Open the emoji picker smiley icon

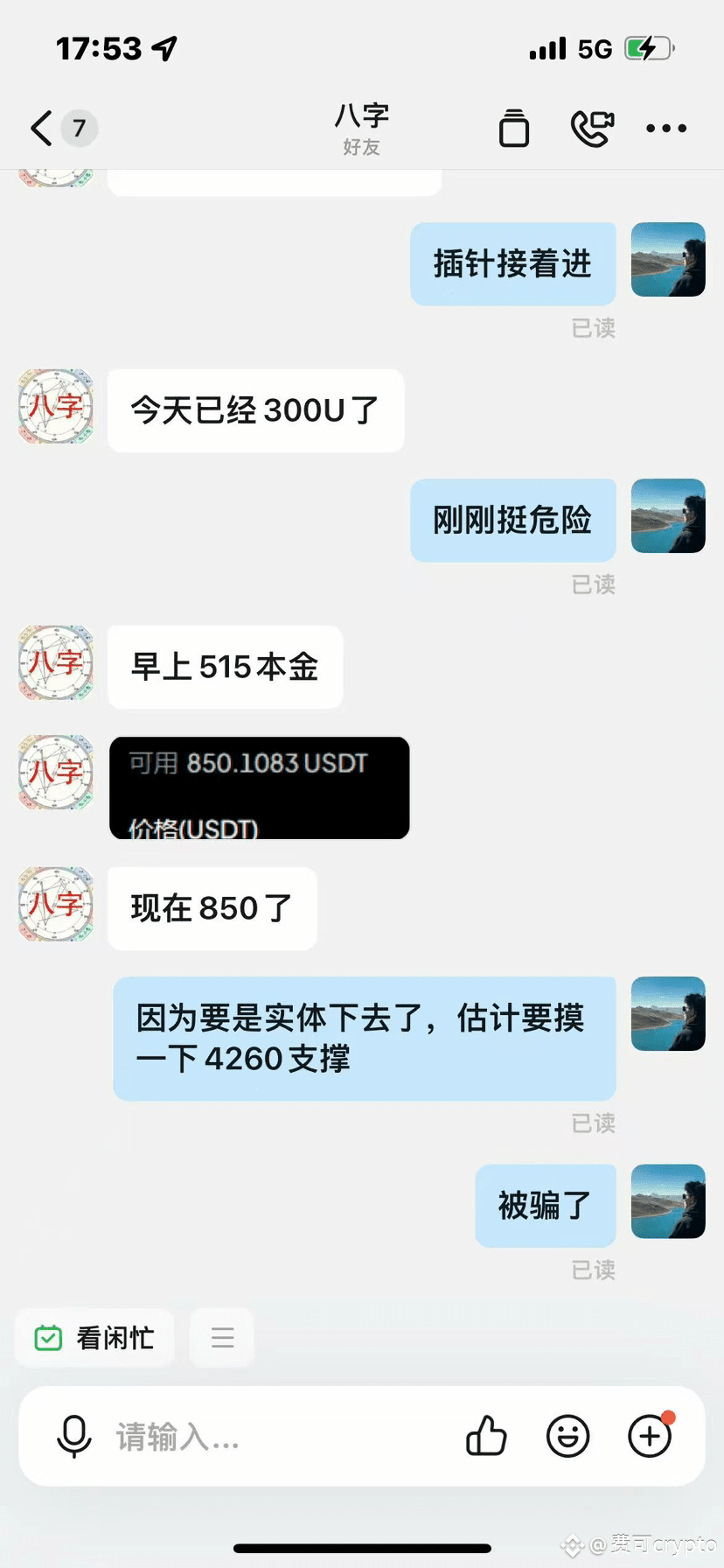click(x=568, y=1436)
